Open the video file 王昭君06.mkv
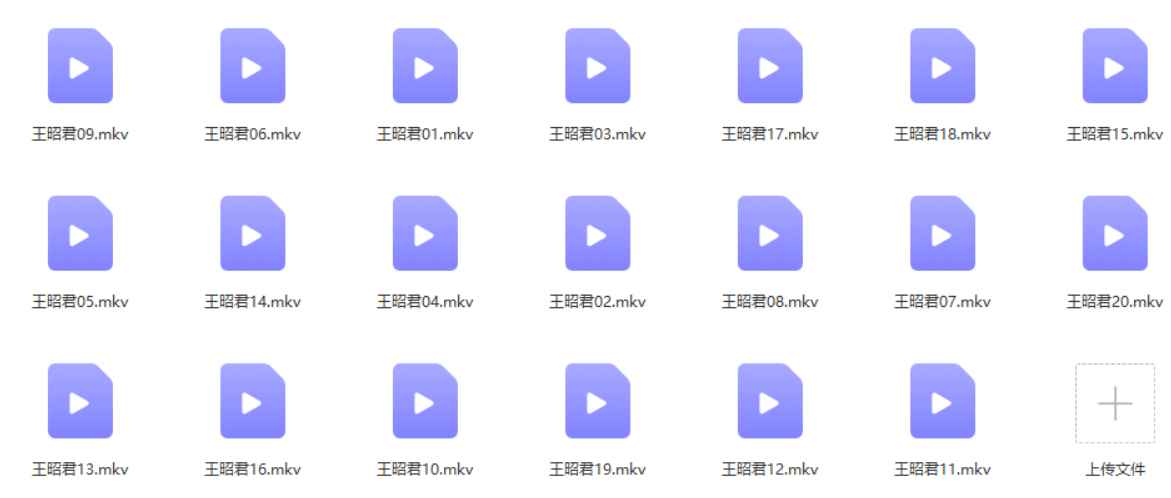The width and height of the screenshot is (1171, 498). point(253,67)
